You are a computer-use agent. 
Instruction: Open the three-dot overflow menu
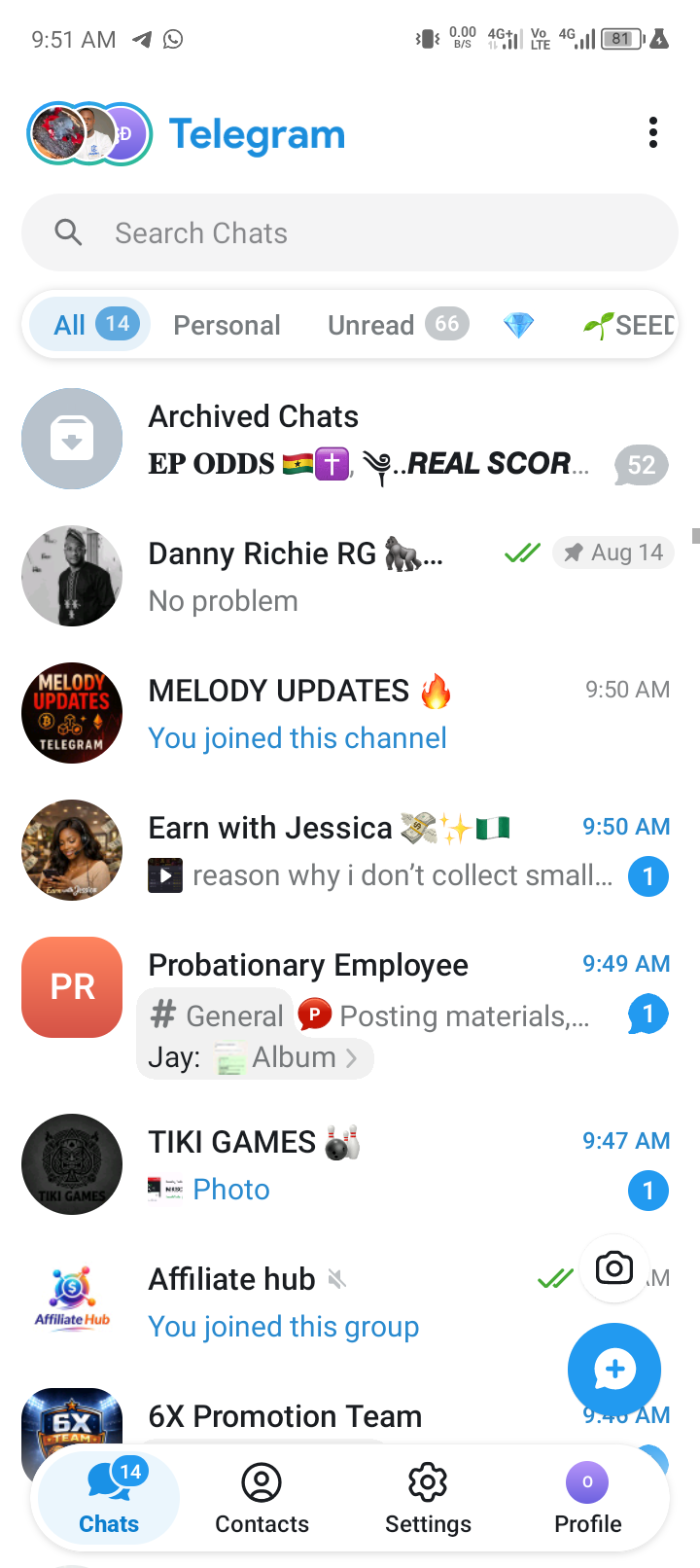tap(653, 133)
